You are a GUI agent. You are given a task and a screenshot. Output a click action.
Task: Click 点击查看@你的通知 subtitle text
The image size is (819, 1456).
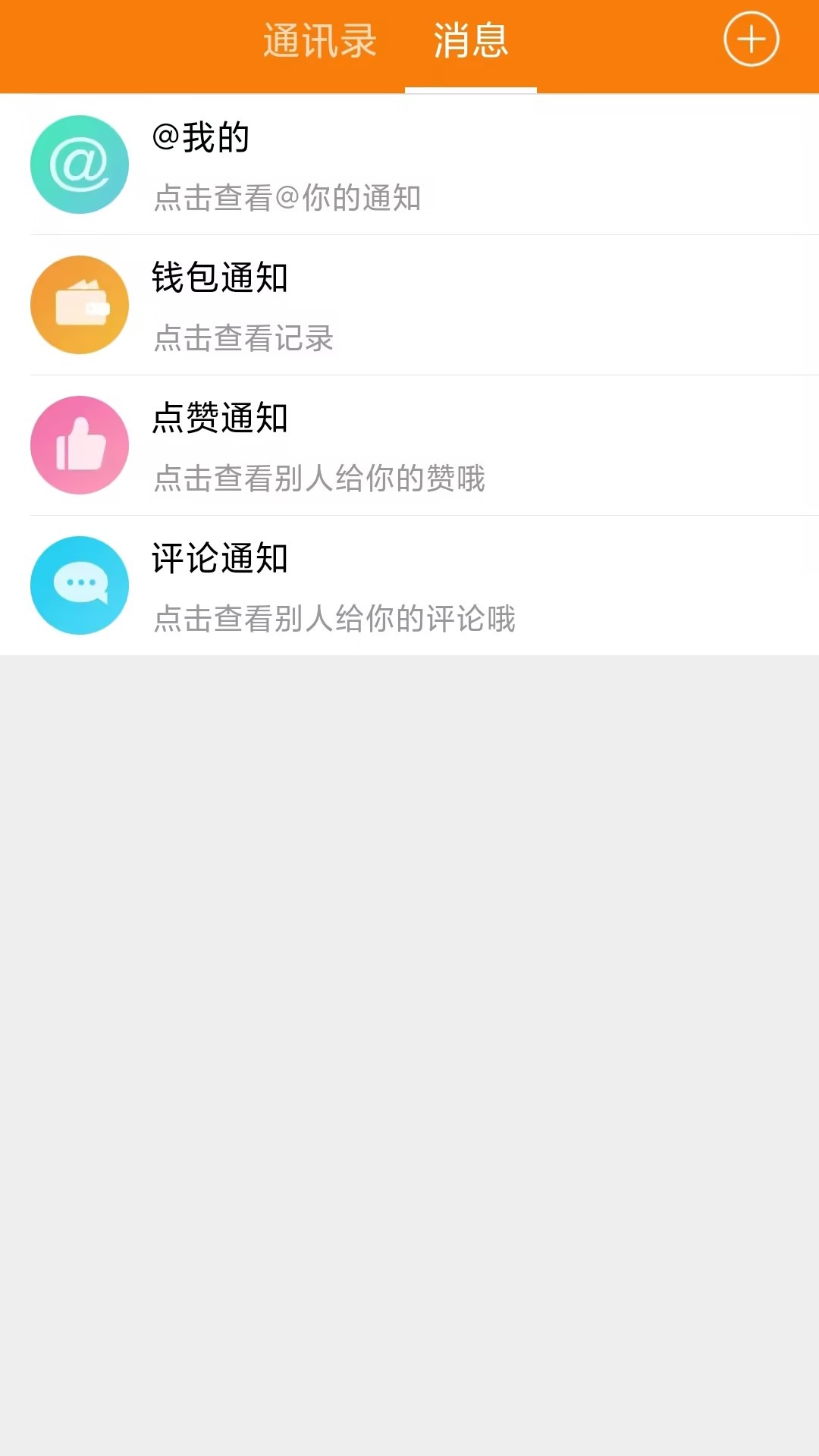(x=288, y=198)
